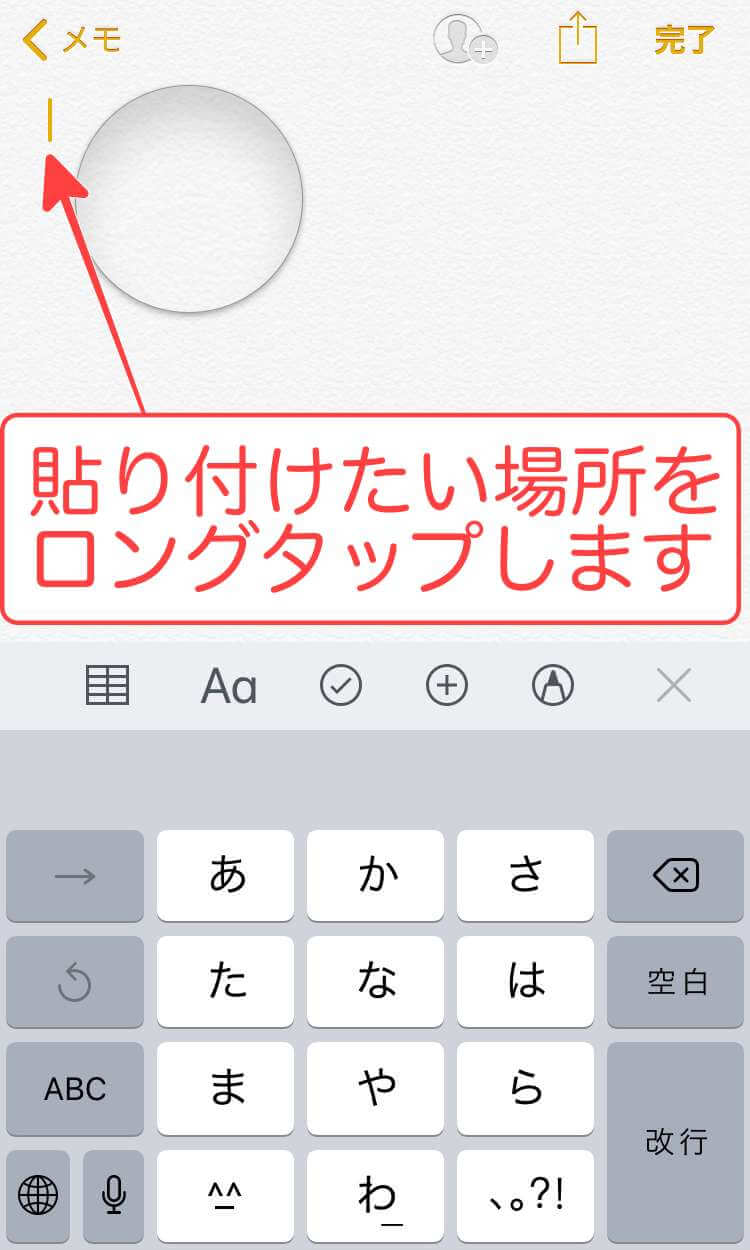
Task: Tap 完了 to finish editing
Action: [x=685, y=40]
